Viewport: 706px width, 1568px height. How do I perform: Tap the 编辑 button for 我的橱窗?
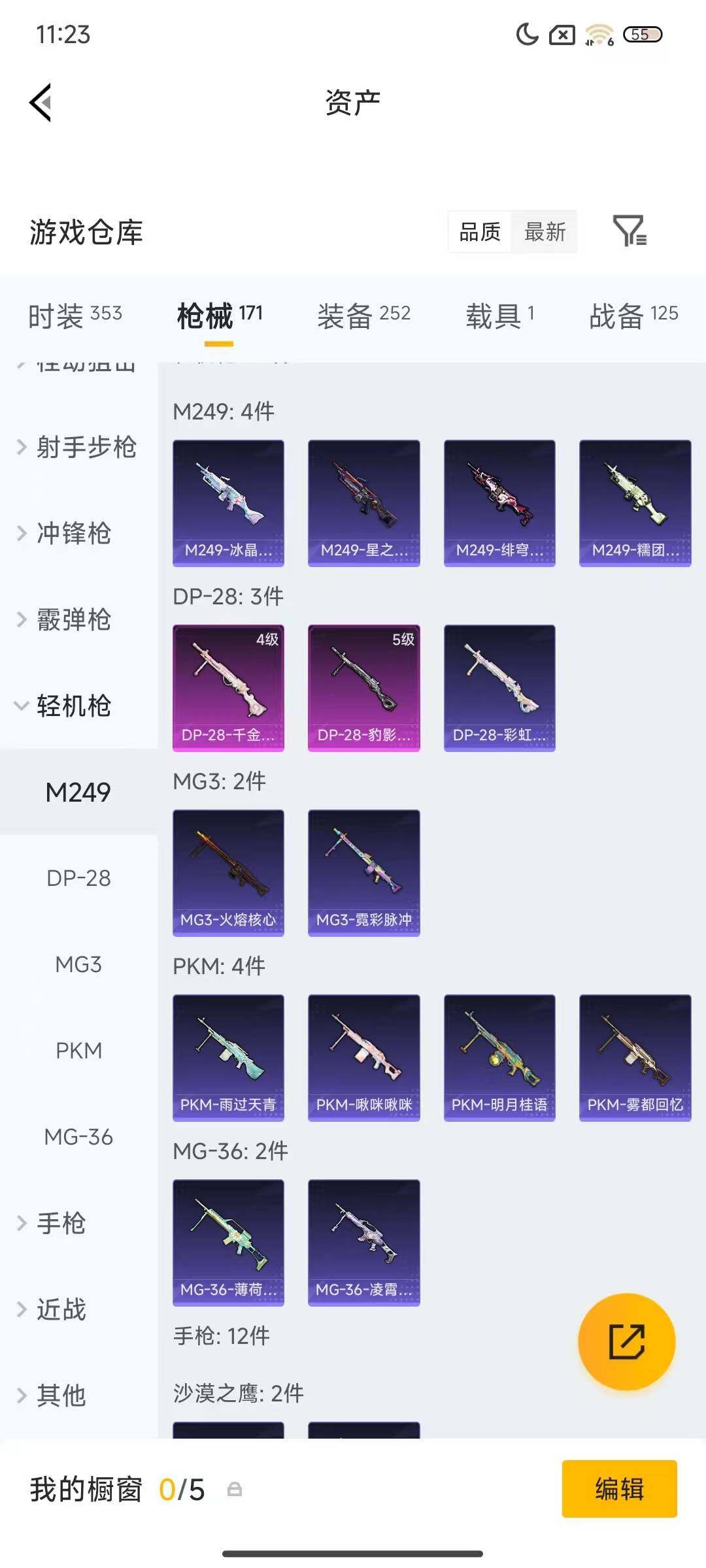(619, 1489)
